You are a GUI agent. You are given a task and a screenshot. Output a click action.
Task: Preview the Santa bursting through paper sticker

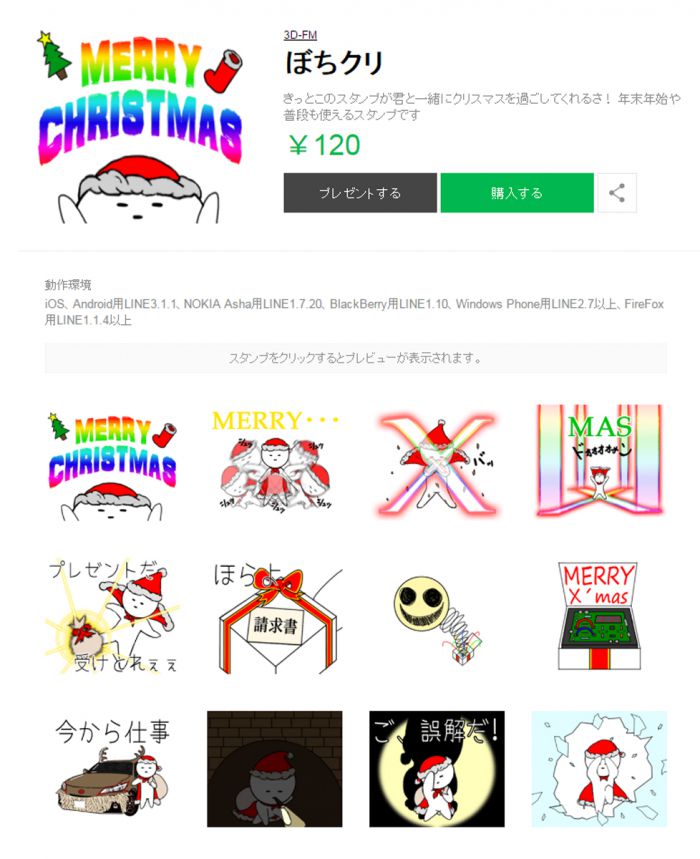pos(598,768)
